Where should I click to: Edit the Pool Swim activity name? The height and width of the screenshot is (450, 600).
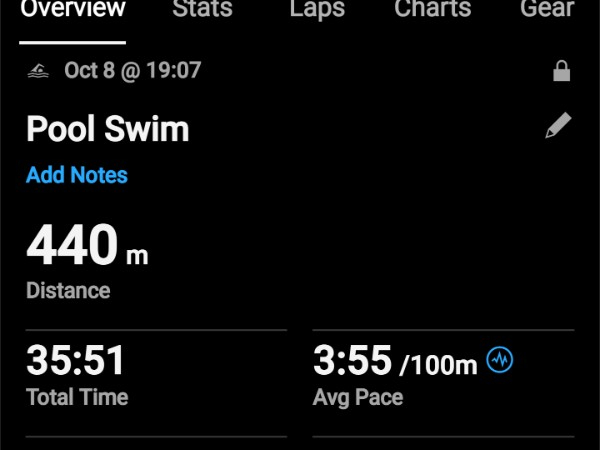pyautogui.click(x=559, y=127)
